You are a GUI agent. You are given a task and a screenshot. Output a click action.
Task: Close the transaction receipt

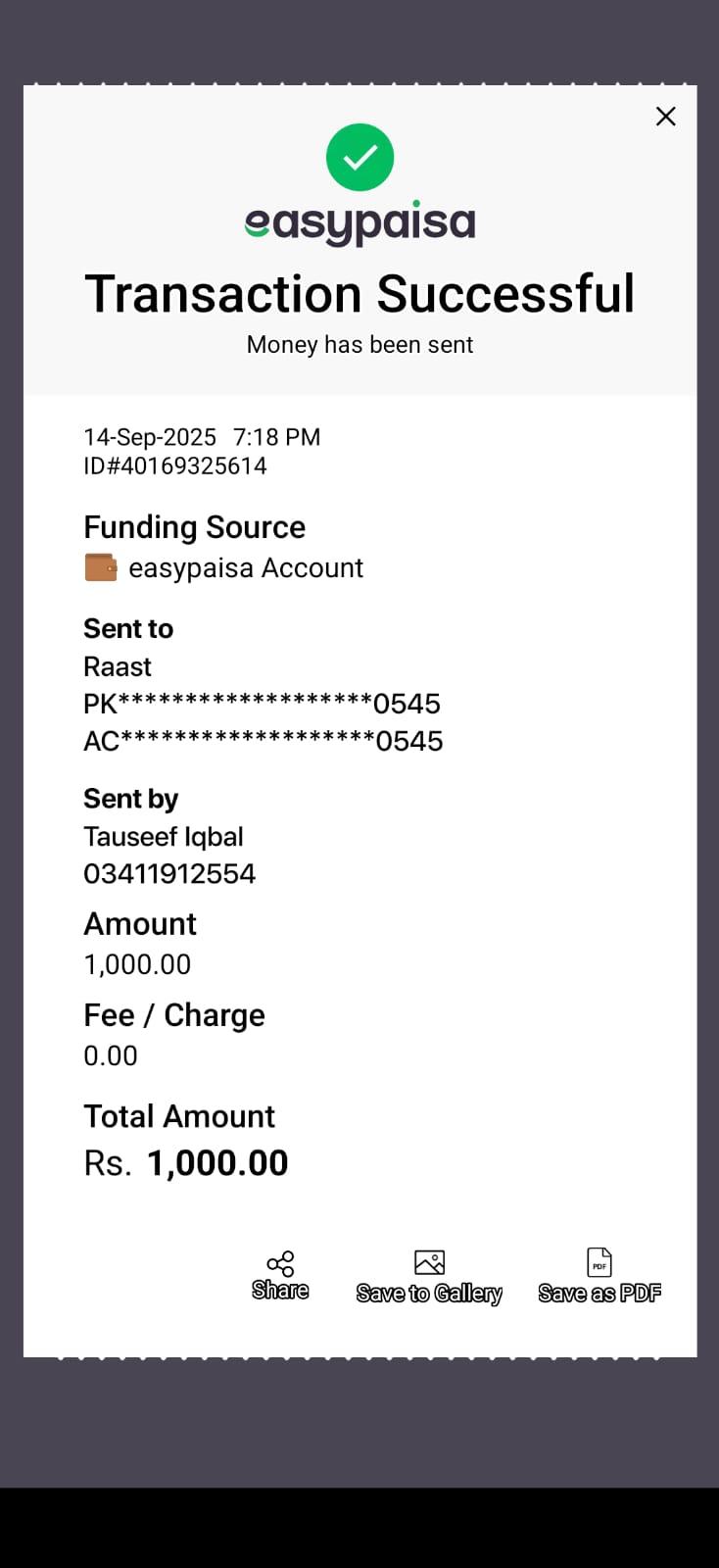[665, 117]
